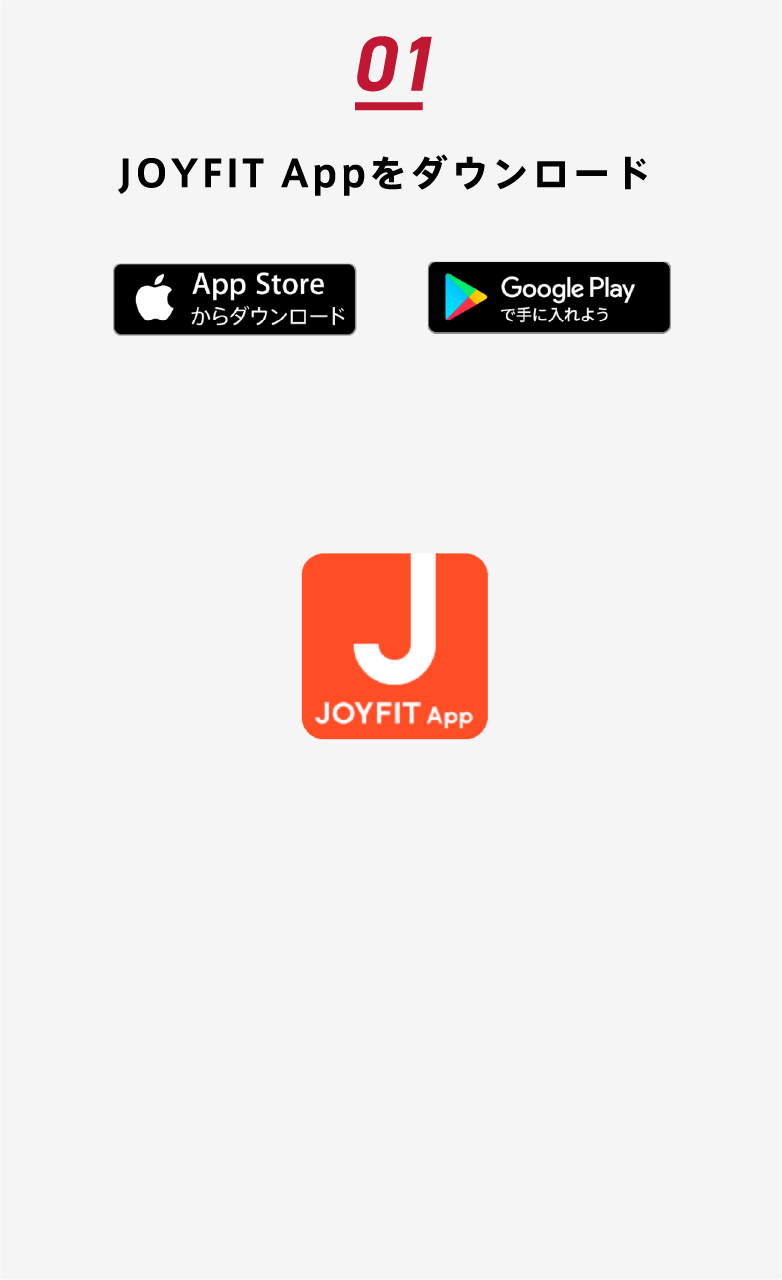The height and width of the screenshot is (1280, 782).
Task: Tap the App Store download badge
Action: coord(235,299)
